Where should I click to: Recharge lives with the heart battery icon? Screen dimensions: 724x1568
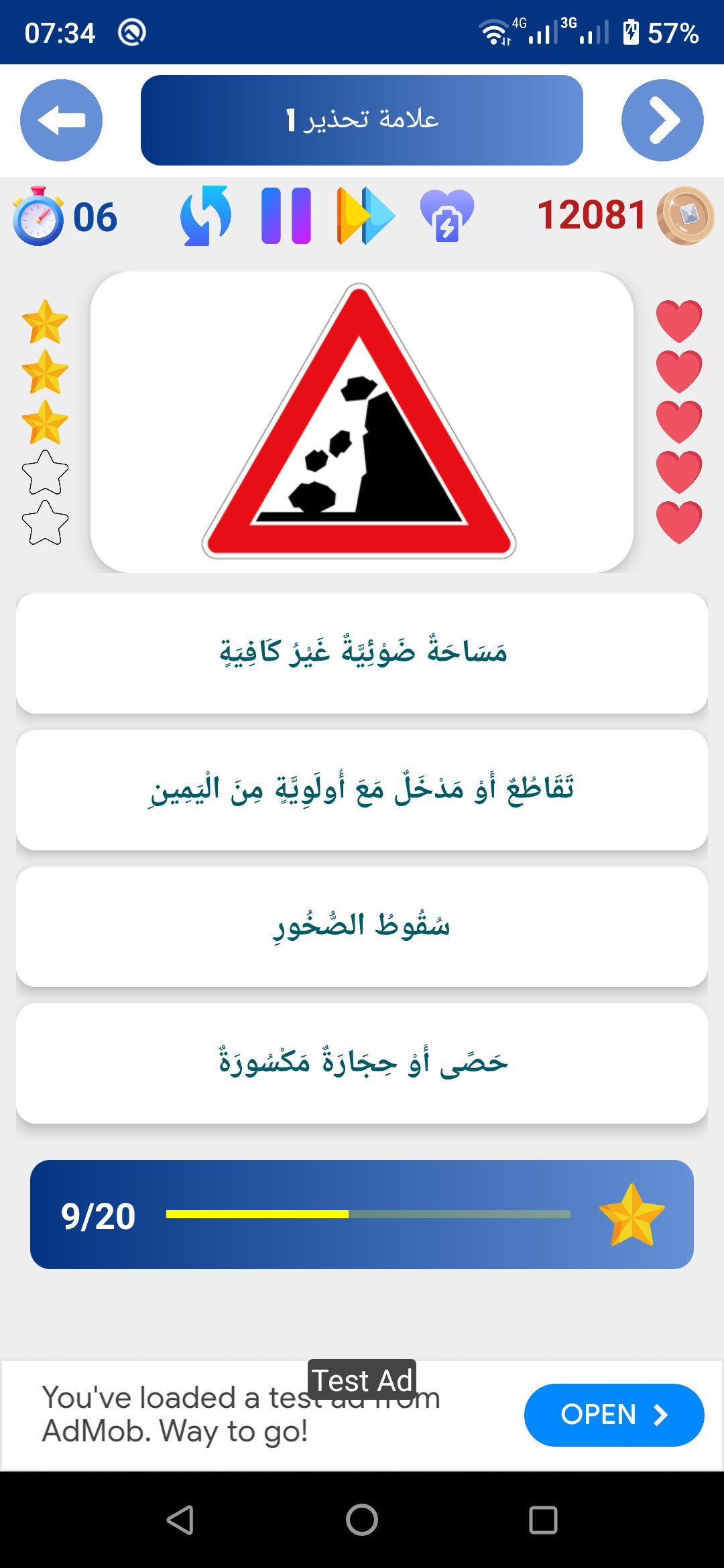[446, 216]
